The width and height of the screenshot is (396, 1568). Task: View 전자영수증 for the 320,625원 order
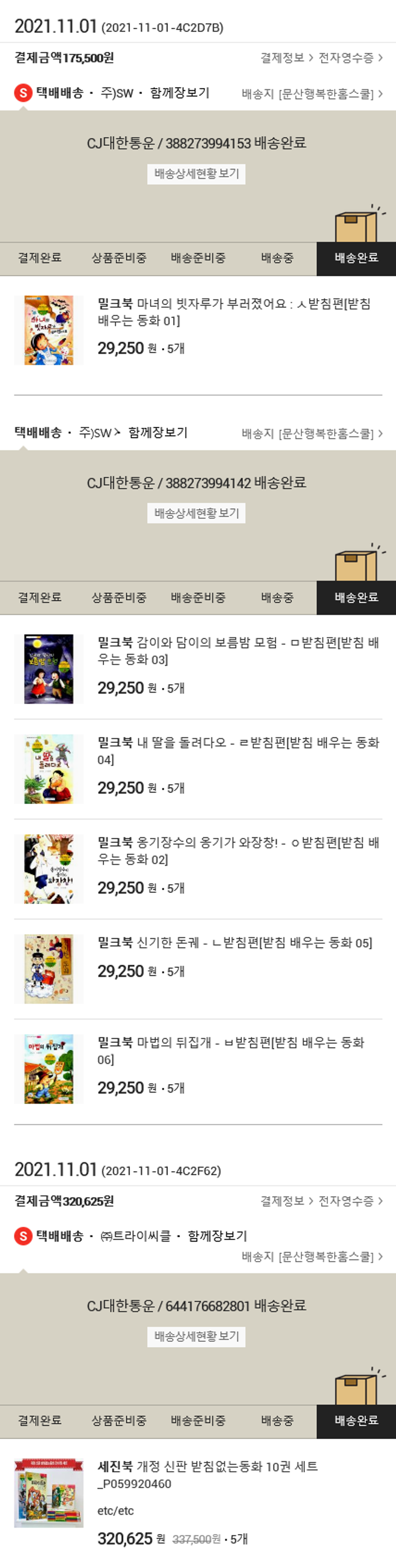[x=350, y=1201]
